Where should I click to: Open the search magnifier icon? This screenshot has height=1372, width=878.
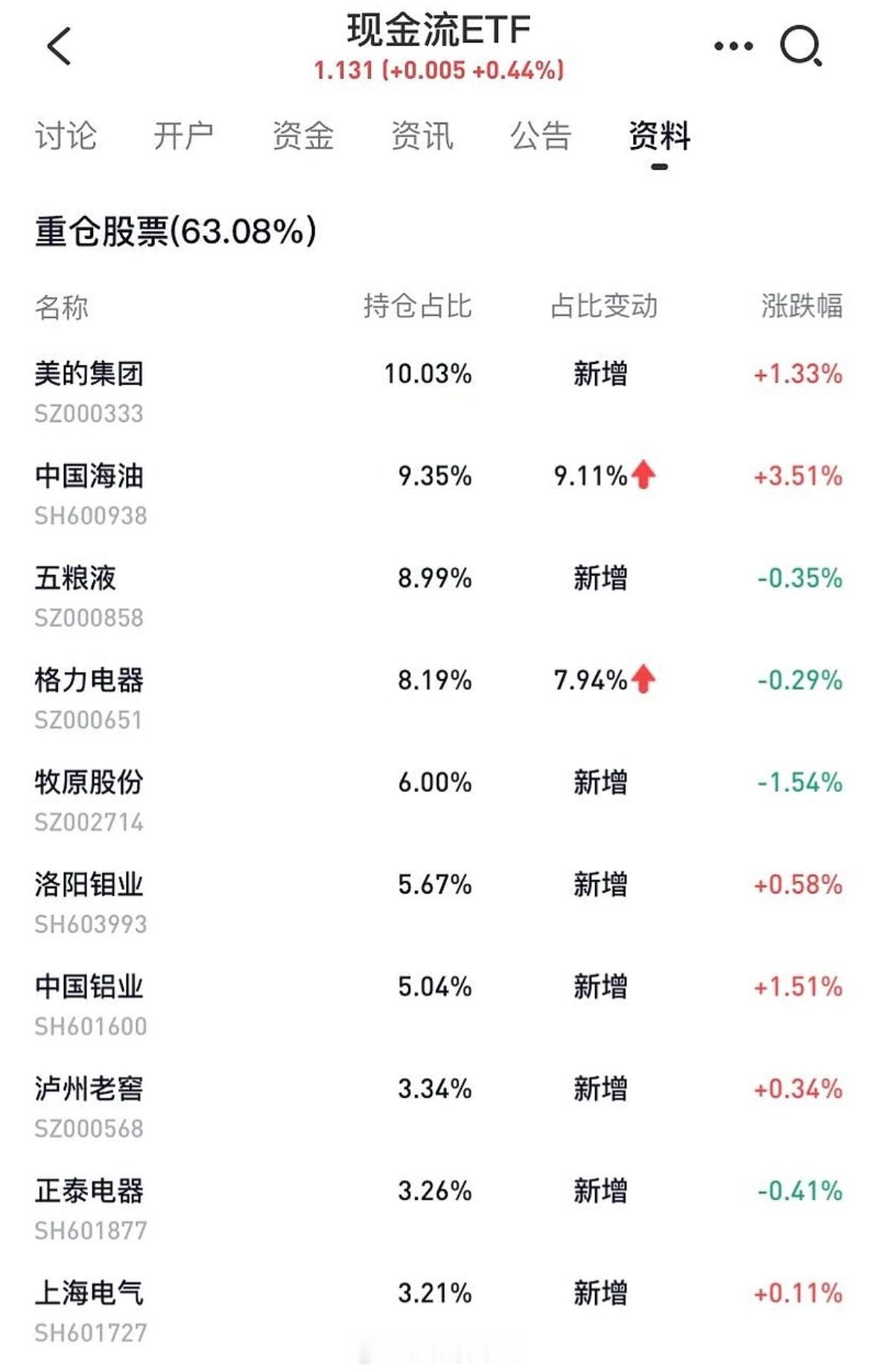(801, 46)
